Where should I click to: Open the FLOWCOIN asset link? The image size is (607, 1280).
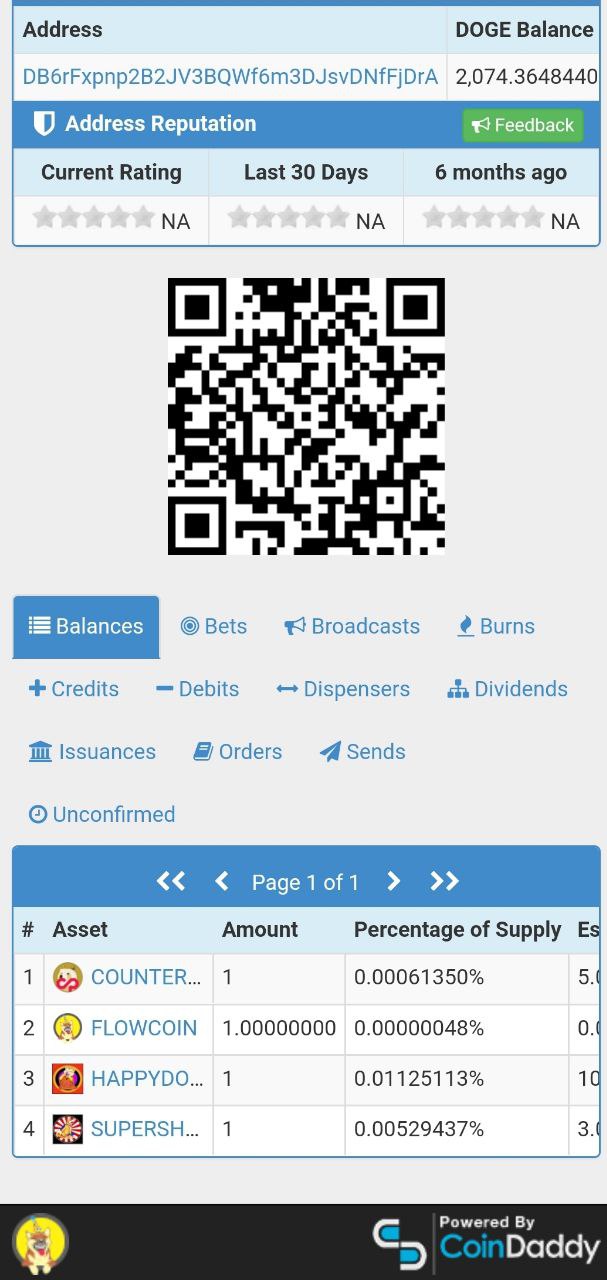144,1028
